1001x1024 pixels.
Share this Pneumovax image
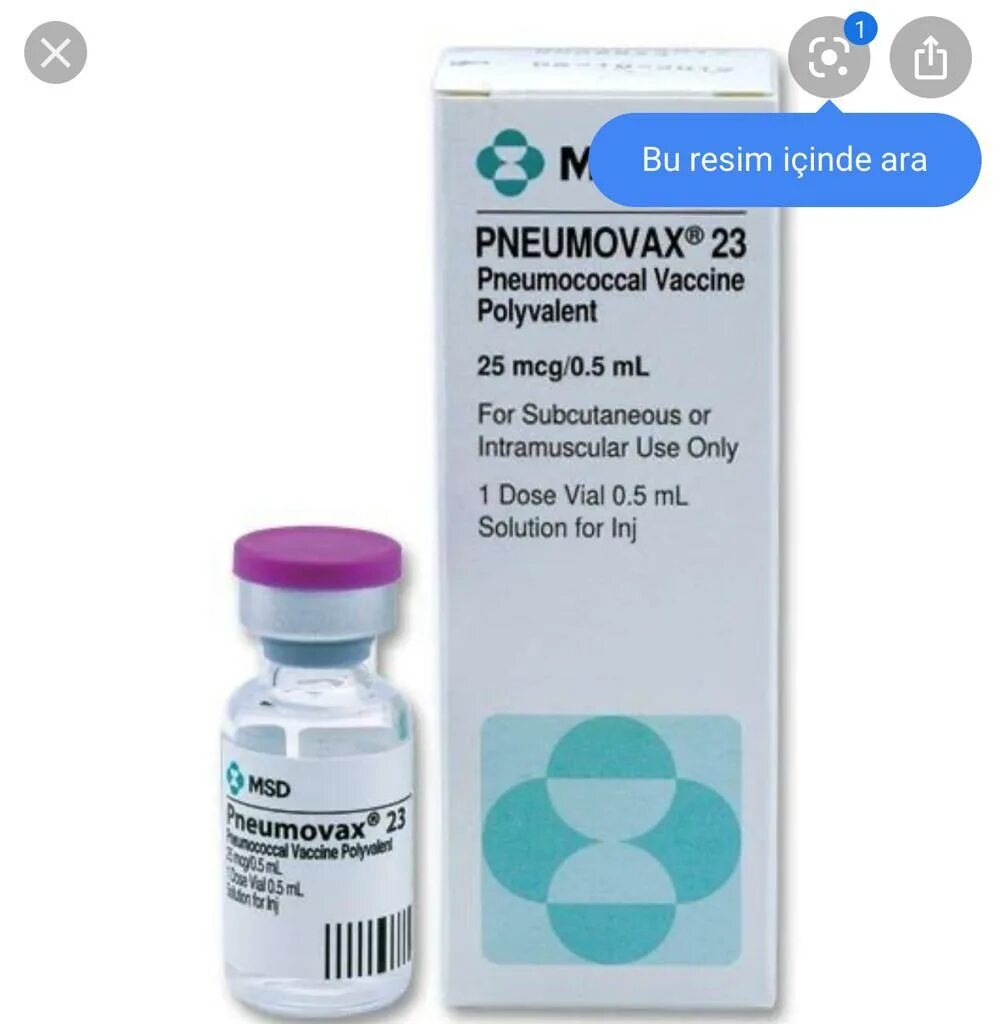(930, 59)
